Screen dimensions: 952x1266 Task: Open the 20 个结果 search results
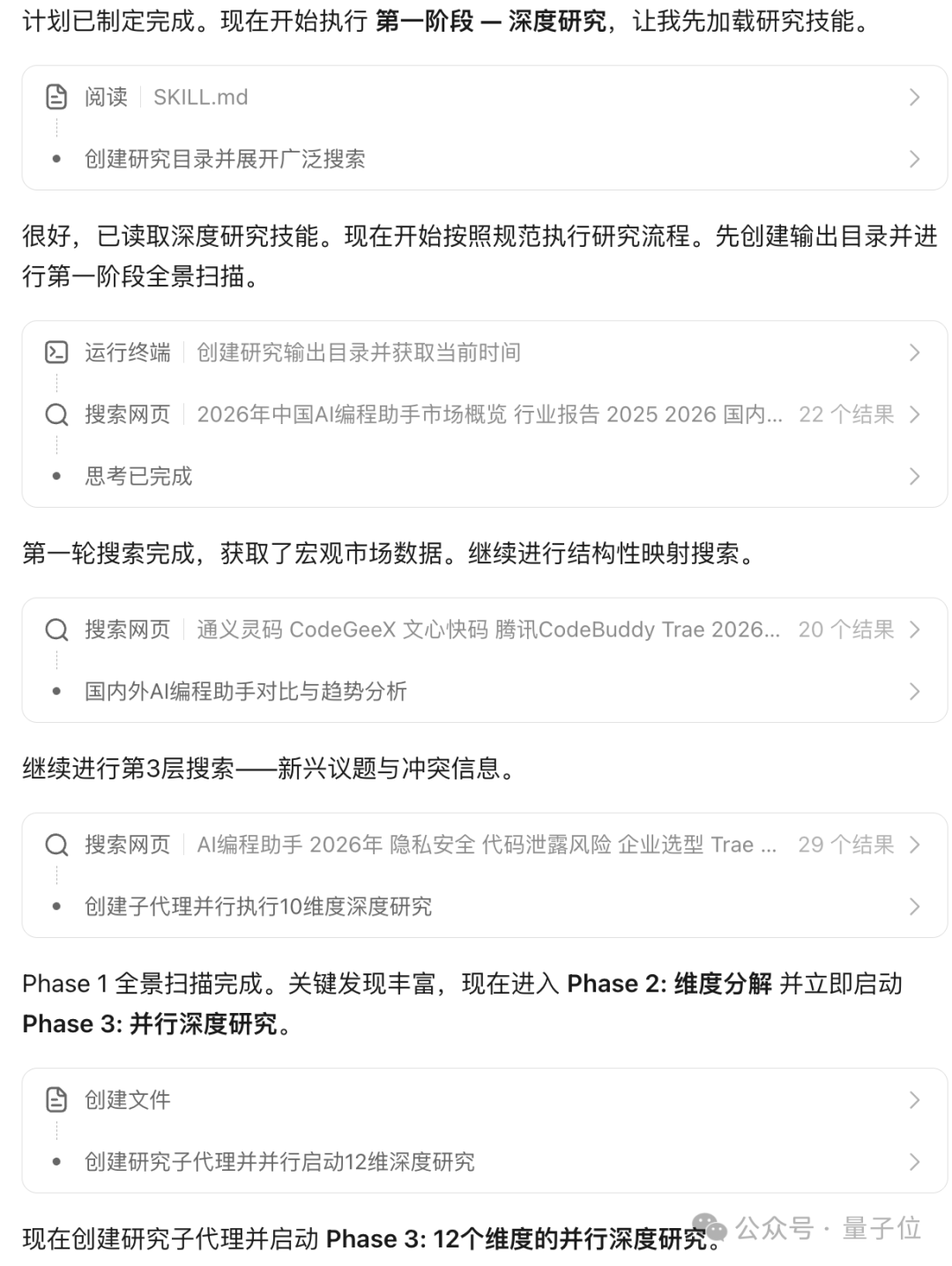click(x=846, y=629)
